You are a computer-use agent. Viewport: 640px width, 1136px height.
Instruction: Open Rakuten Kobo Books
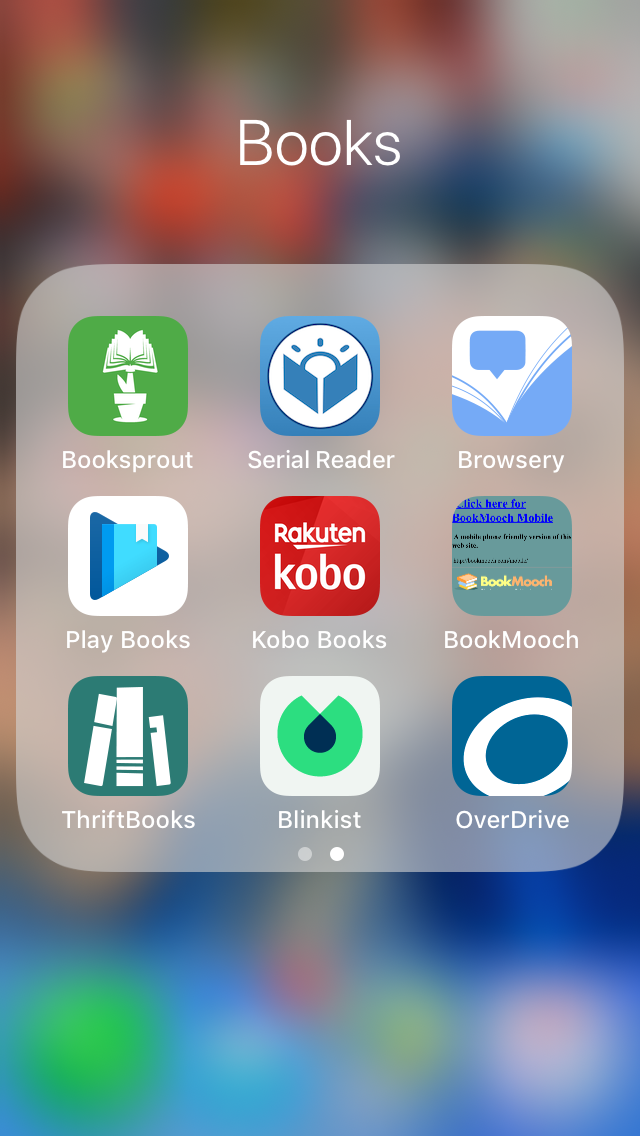320,556
